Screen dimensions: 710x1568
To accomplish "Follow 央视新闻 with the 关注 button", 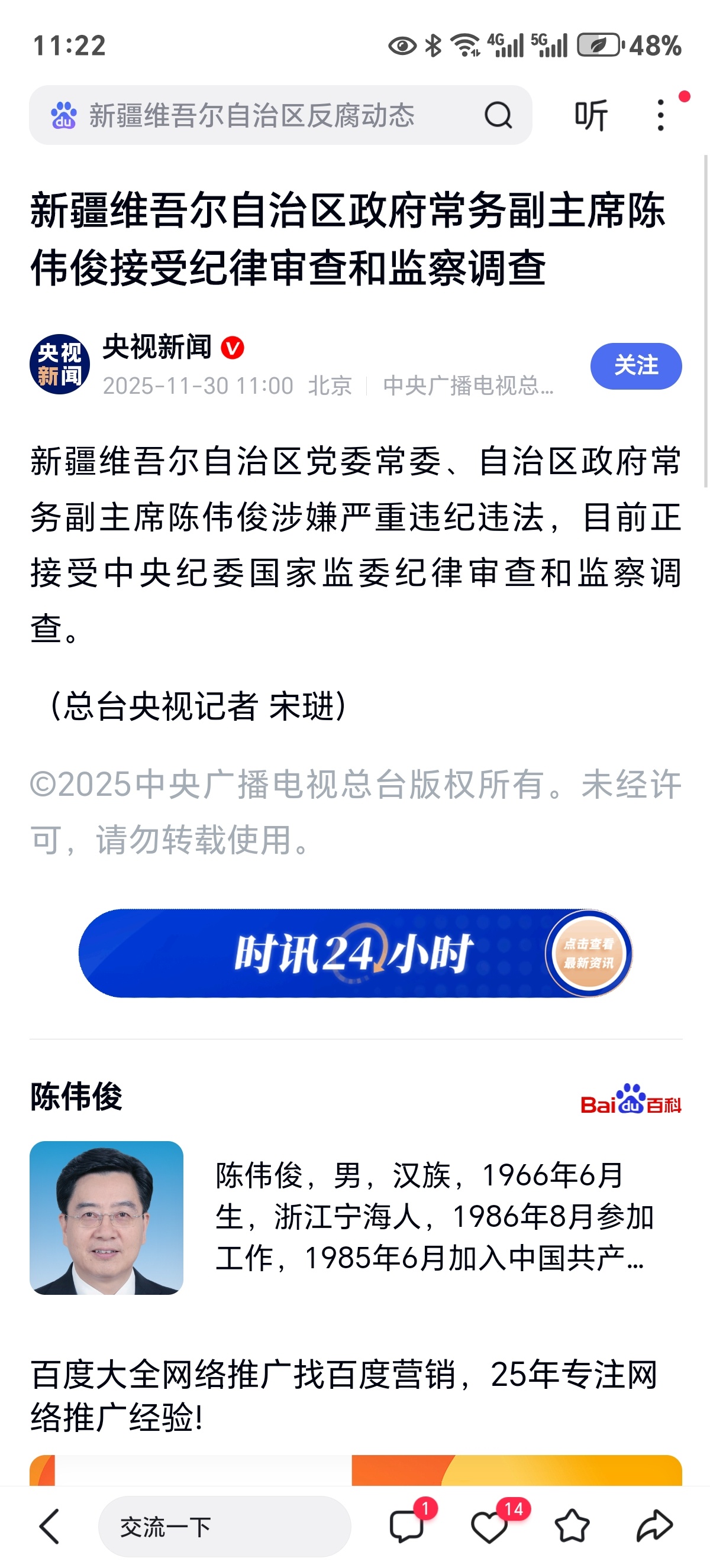I will tap(635, 366).
